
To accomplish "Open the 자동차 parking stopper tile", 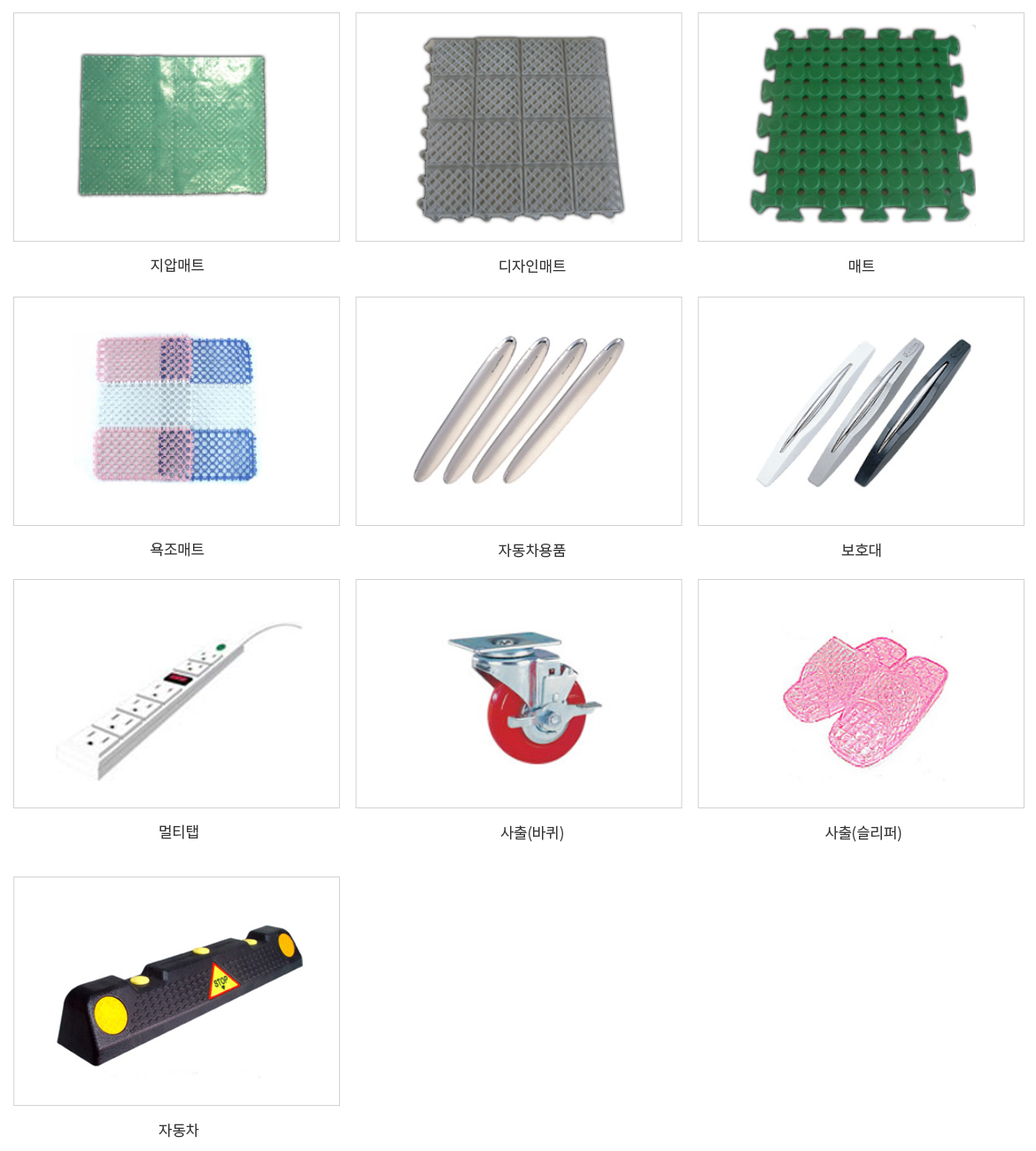I will click(176, 991).
